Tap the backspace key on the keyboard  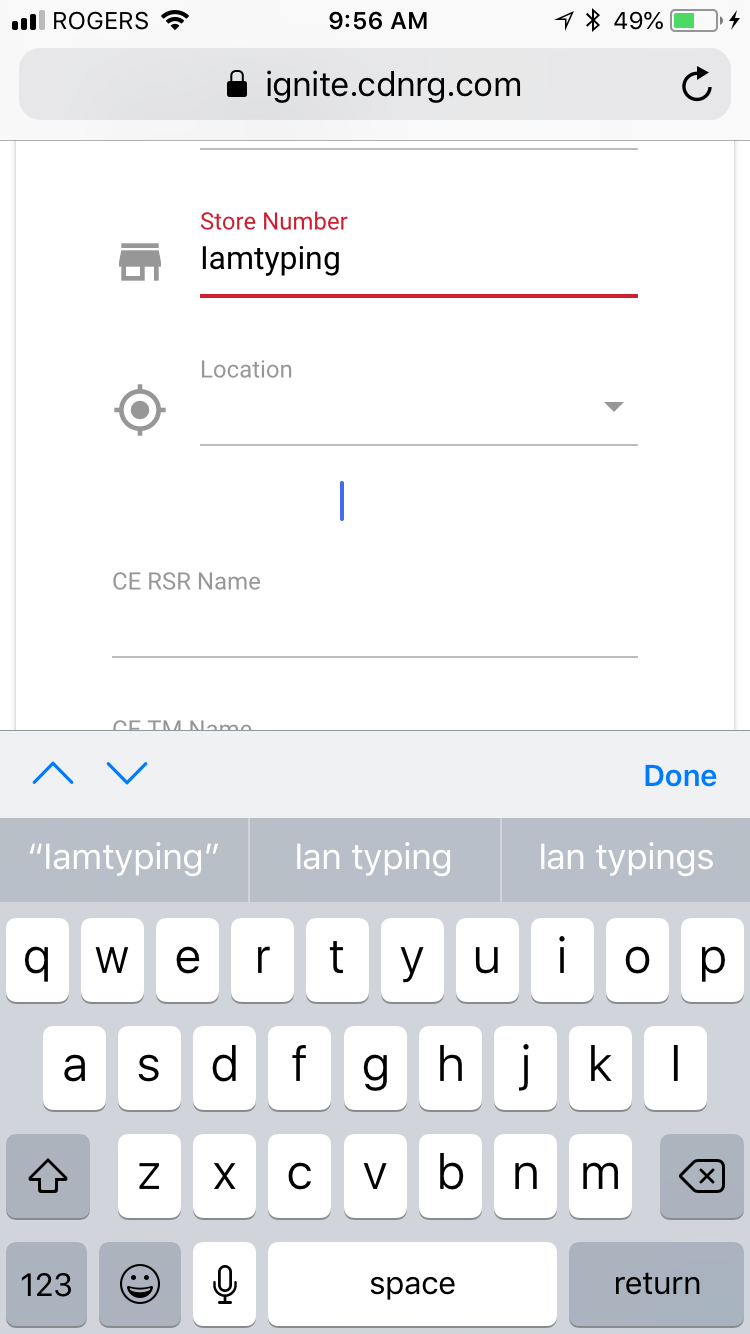coord(701,1177)
